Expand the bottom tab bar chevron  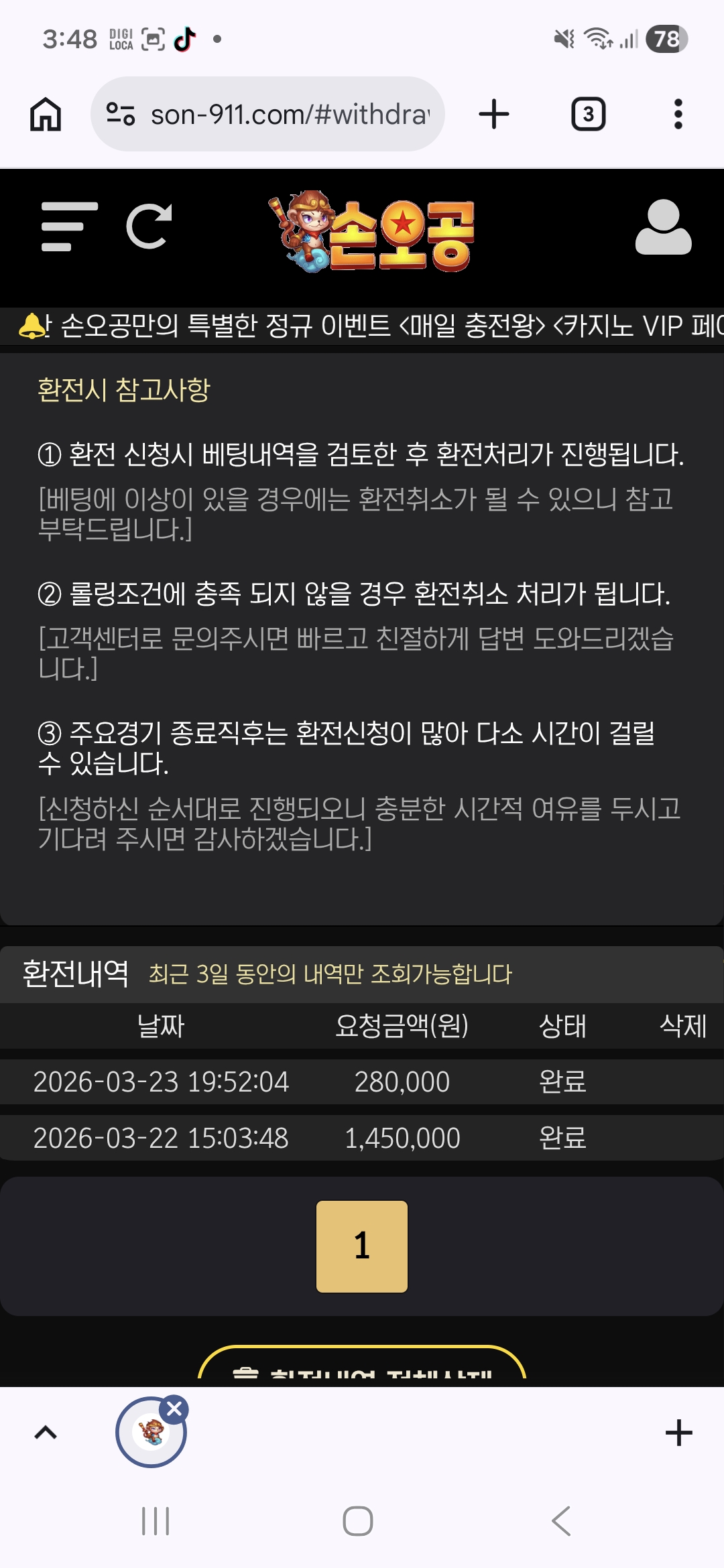pyautogui.click(x=46, y=1433)
